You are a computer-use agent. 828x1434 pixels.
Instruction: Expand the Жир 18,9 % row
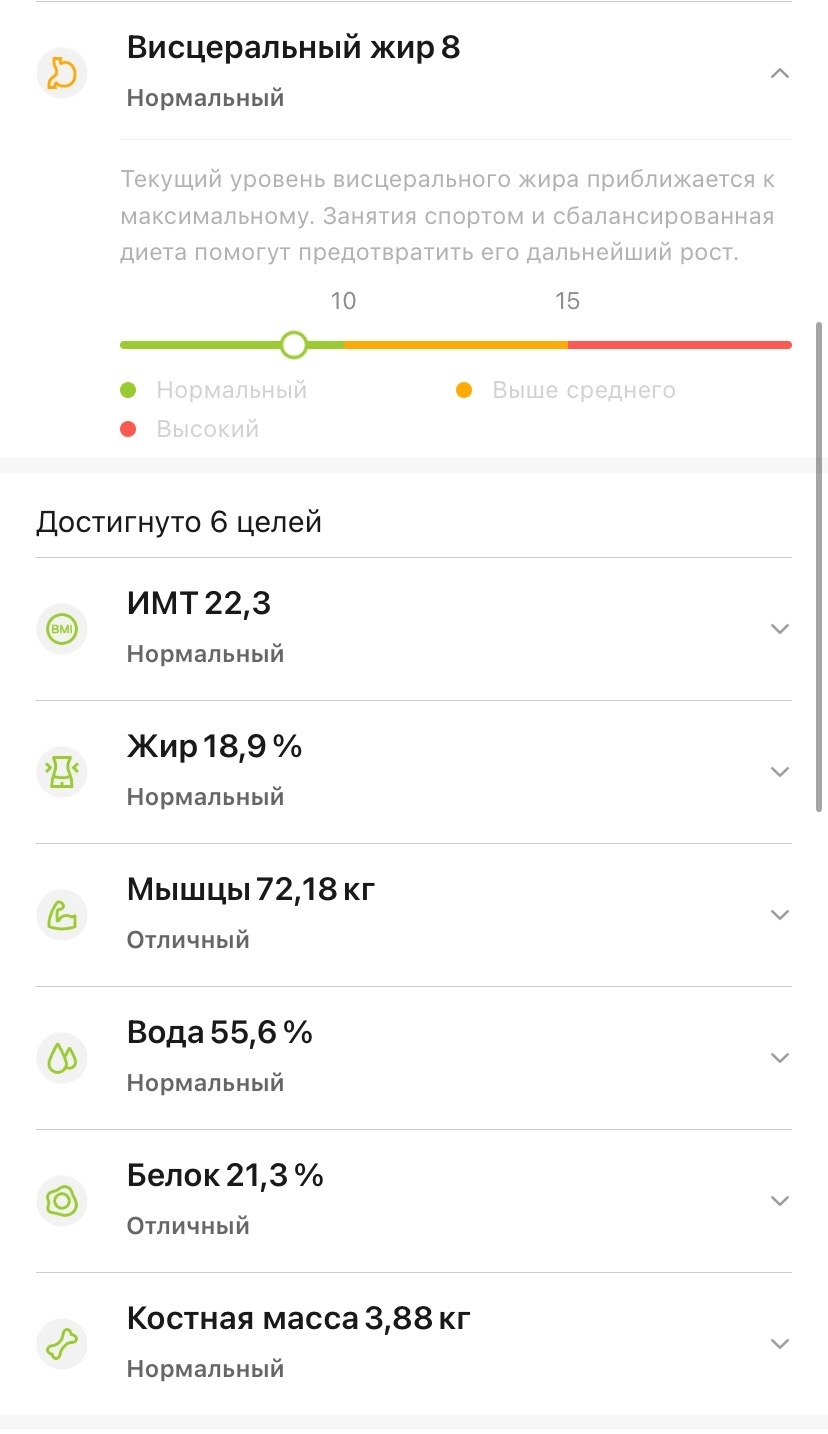pos(780,772)
